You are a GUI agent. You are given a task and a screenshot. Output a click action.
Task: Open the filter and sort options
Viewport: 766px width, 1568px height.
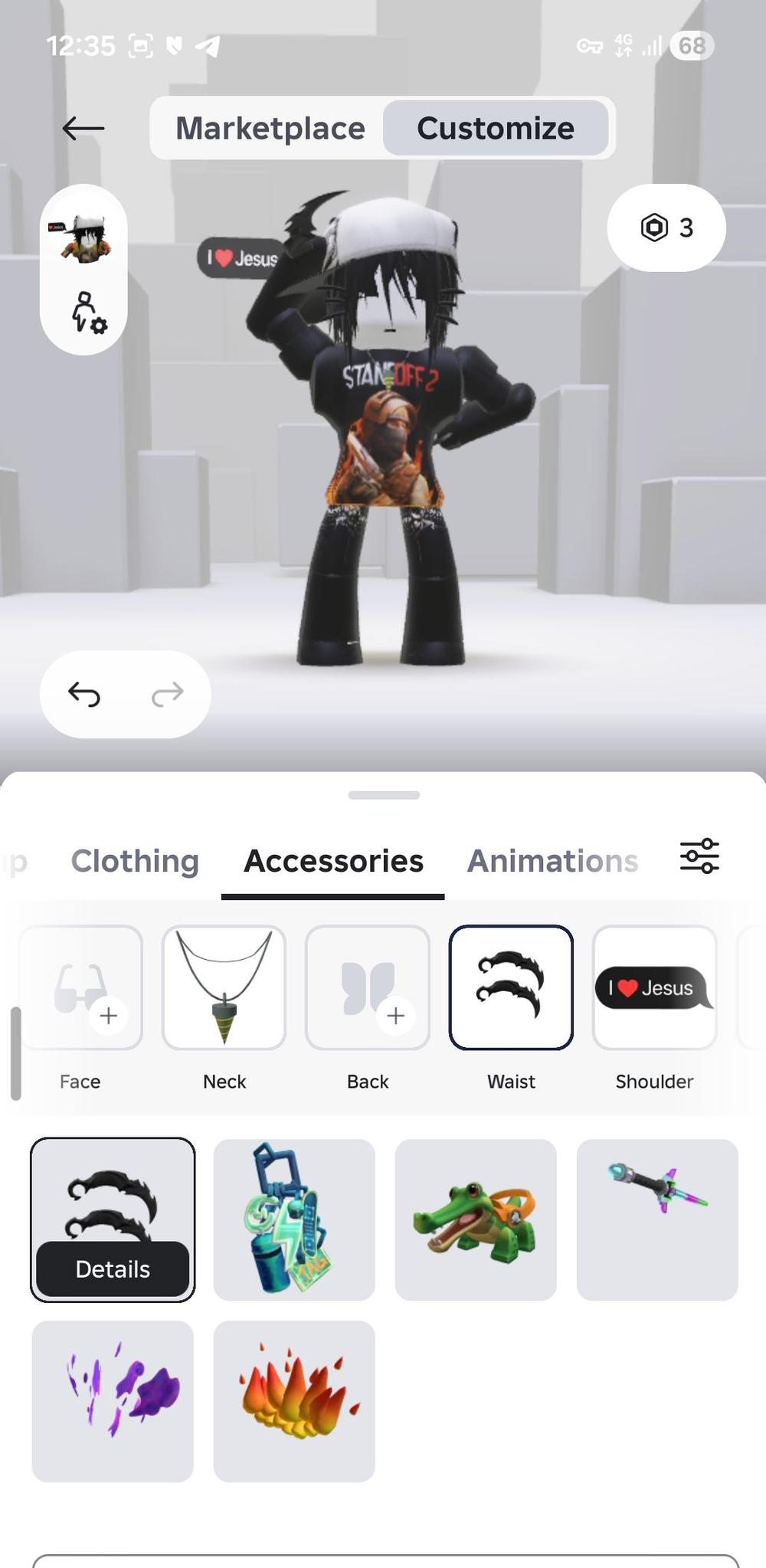(699, 856)
